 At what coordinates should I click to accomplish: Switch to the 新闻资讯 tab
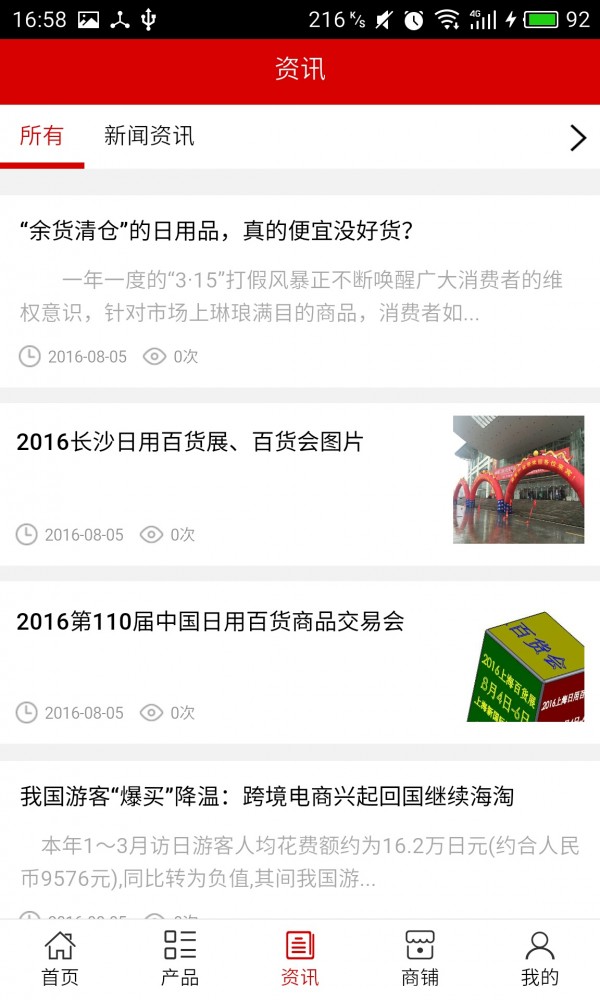click(149, 137)
